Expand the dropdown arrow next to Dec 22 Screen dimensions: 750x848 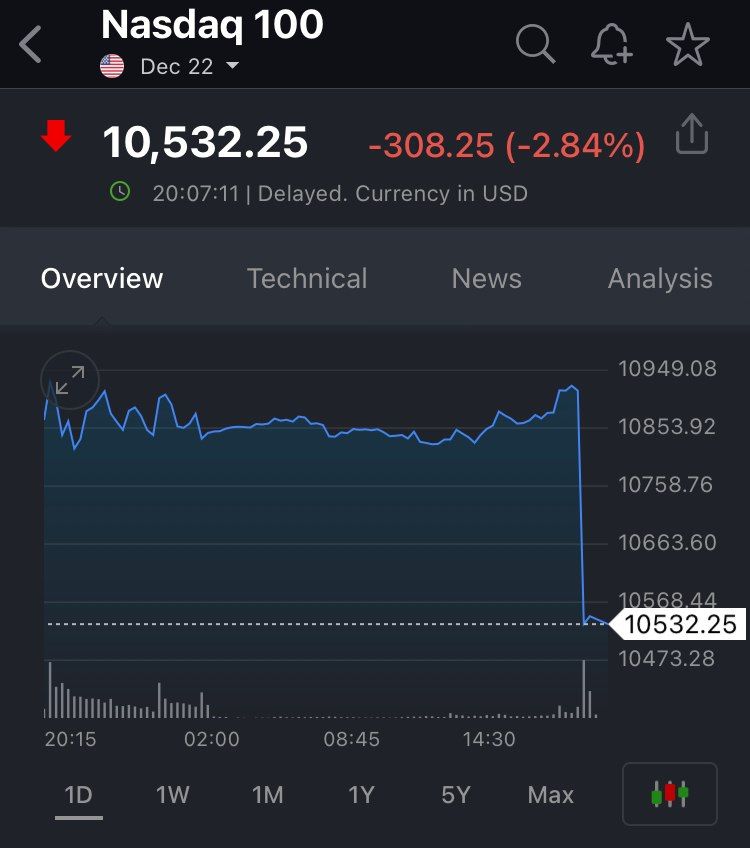234,66
